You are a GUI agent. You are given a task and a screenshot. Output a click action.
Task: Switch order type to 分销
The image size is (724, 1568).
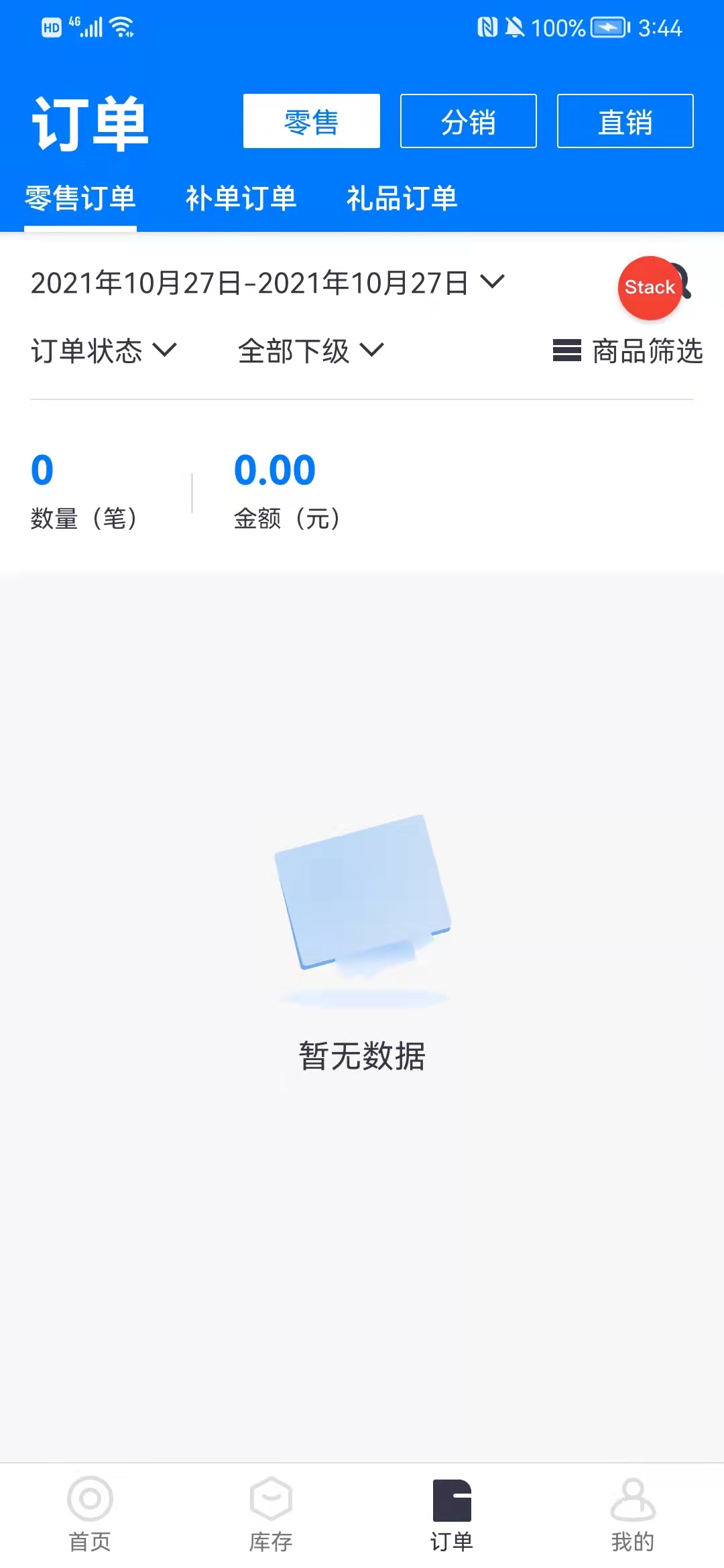468,122
